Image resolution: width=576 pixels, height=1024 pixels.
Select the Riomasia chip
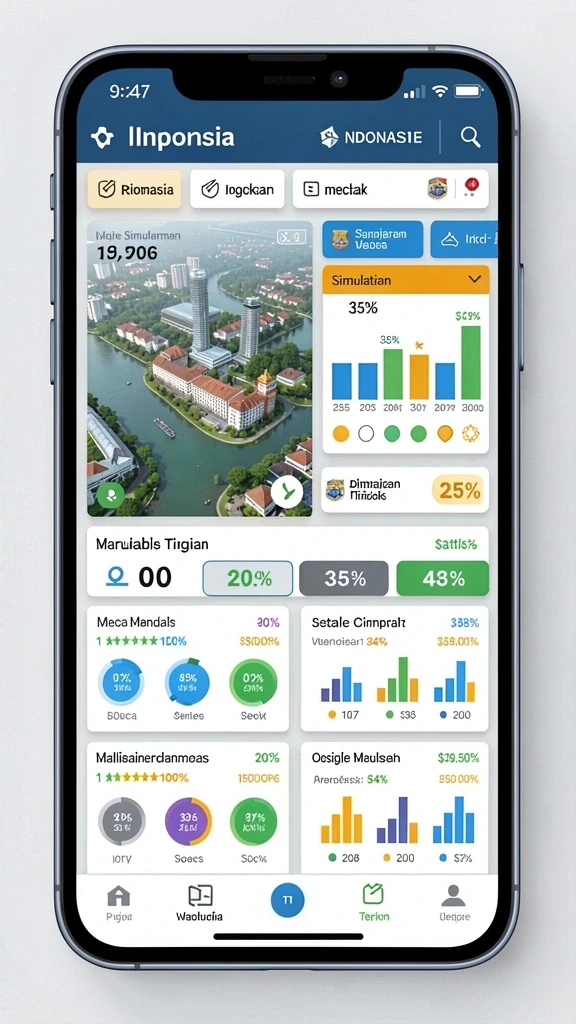[x=135, y=189]
